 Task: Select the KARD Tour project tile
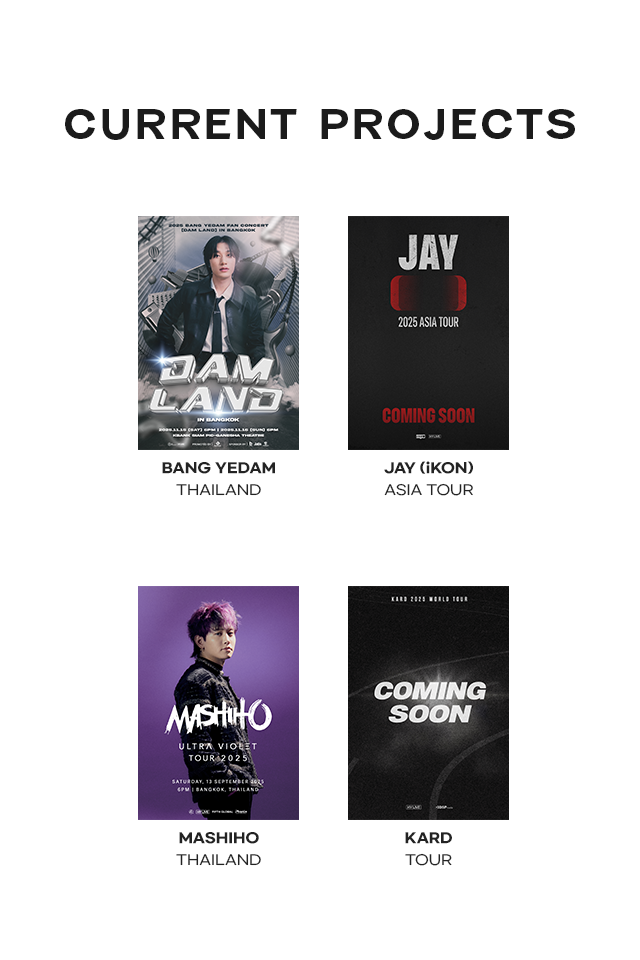(x=428, y=702)
